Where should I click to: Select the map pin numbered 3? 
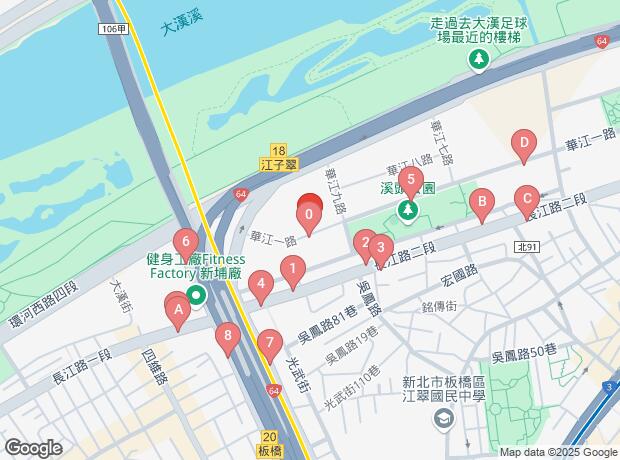point(379,247)
